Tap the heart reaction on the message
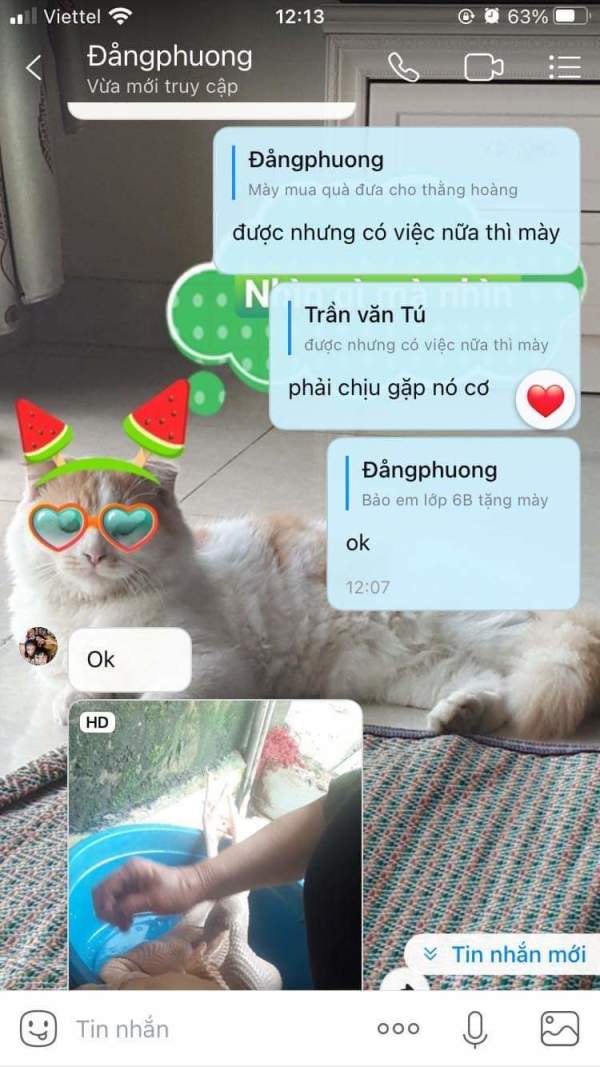The image size is (600, 1067). [545, 400]
